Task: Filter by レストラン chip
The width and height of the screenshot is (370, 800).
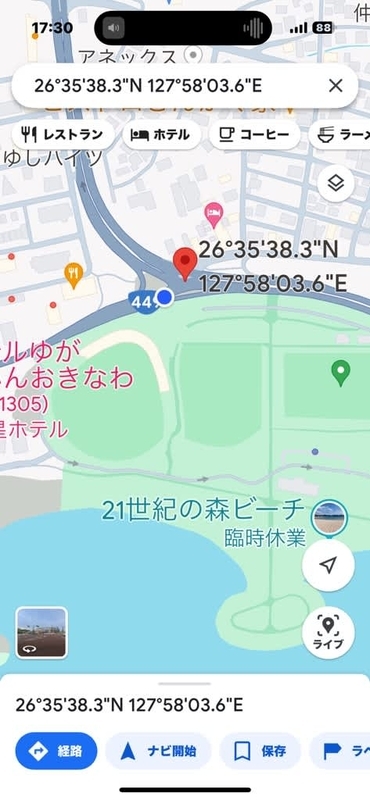Action: [63, 135]
